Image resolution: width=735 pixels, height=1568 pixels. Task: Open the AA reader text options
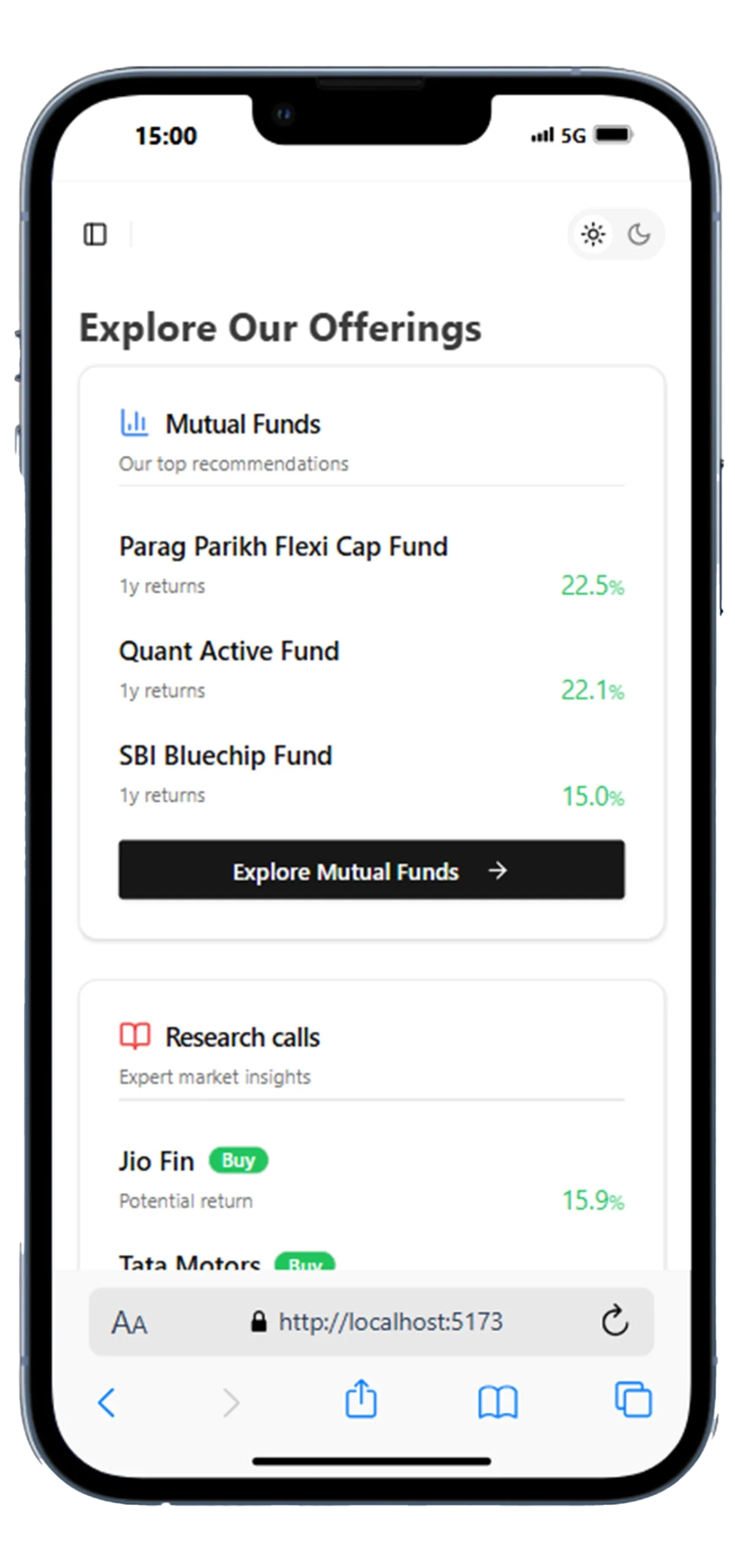coord(129,1322)
